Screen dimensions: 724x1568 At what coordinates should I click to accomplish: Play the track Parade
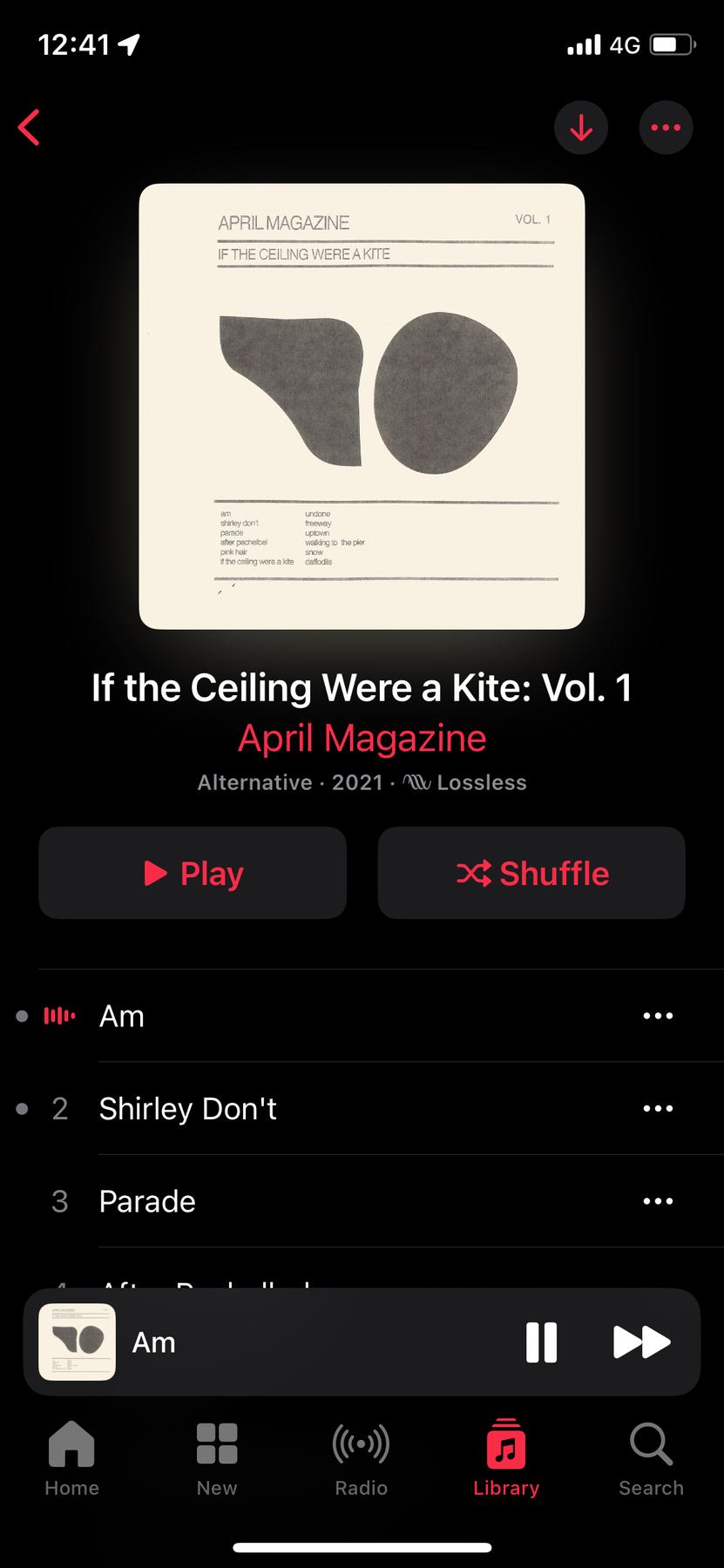point(147,1201)
